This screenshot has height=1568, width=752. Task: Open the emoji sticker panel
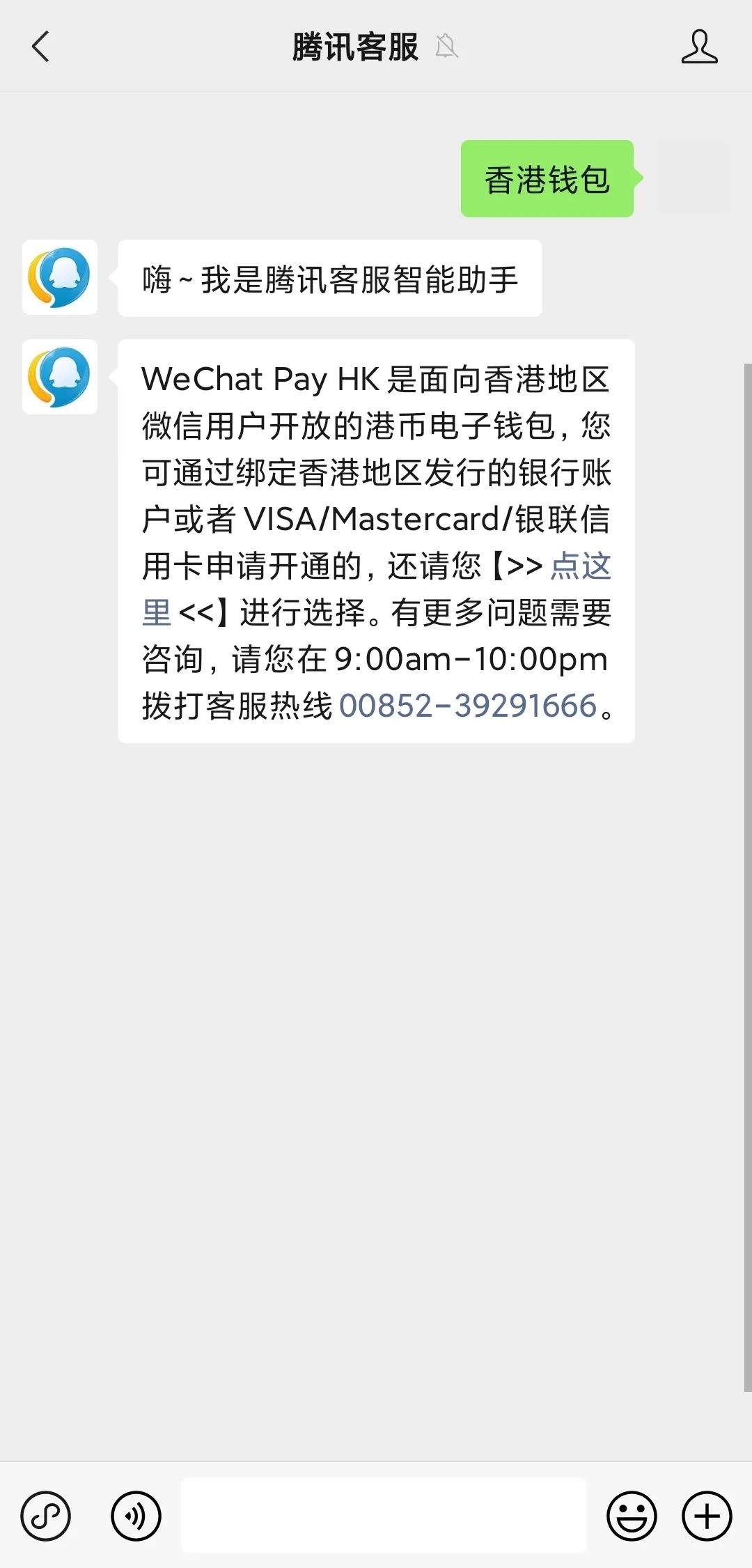click(x=632, y=1516)
